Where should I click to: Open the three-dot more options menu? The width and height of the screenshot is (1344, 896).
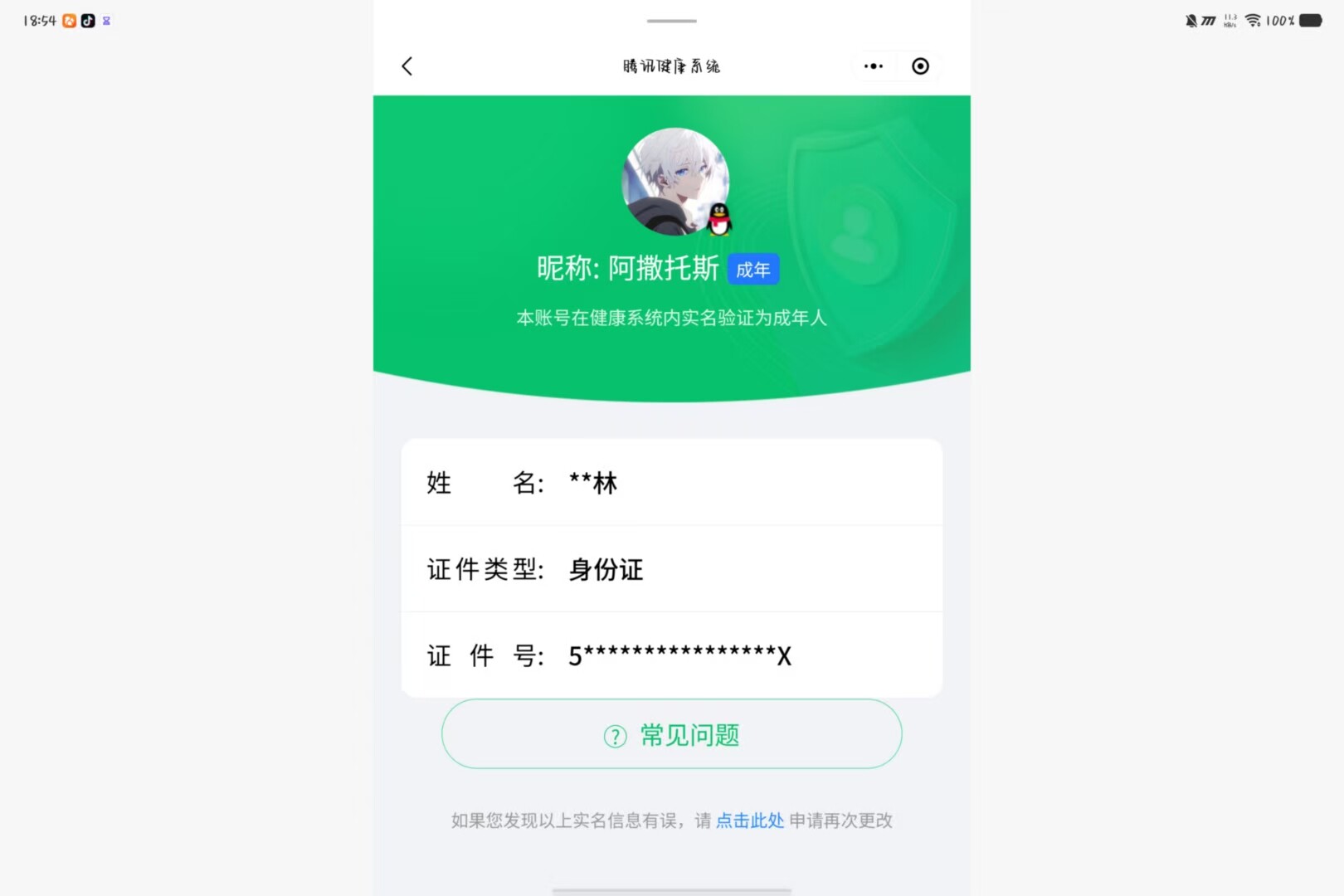874,66
